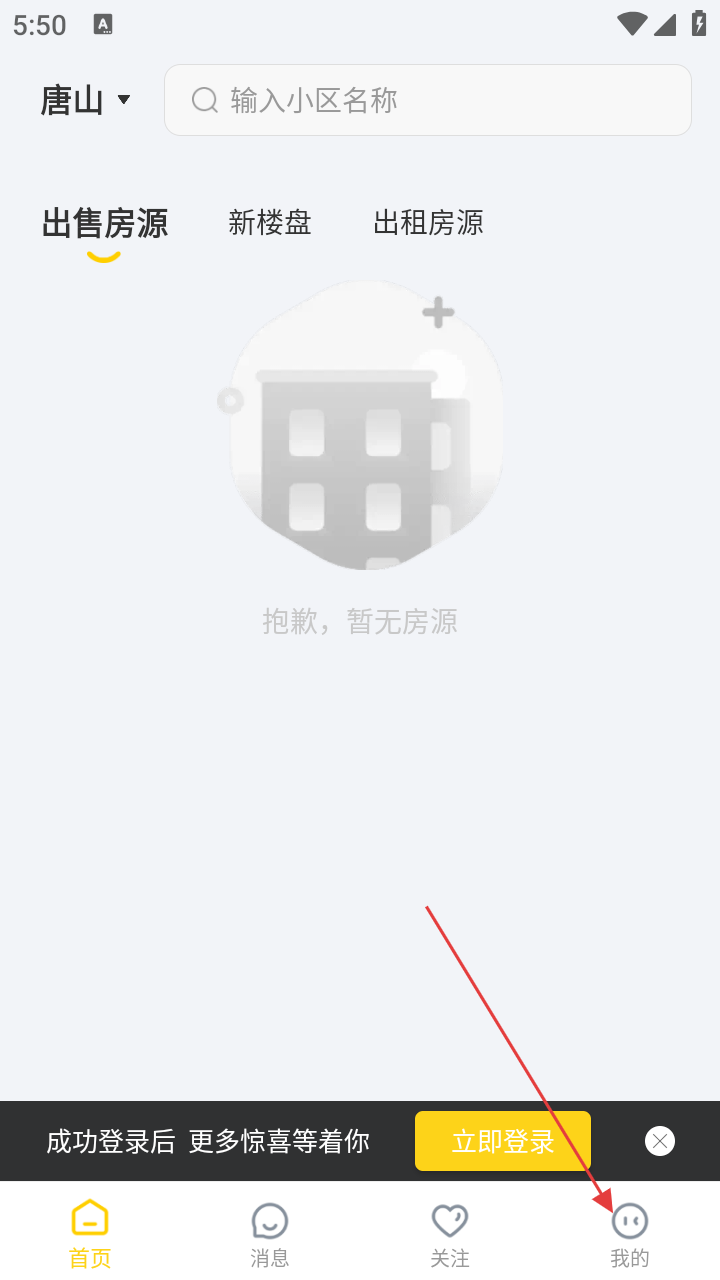Switch to the 新楼盘 tab
720x1280 pixels.
270,223
